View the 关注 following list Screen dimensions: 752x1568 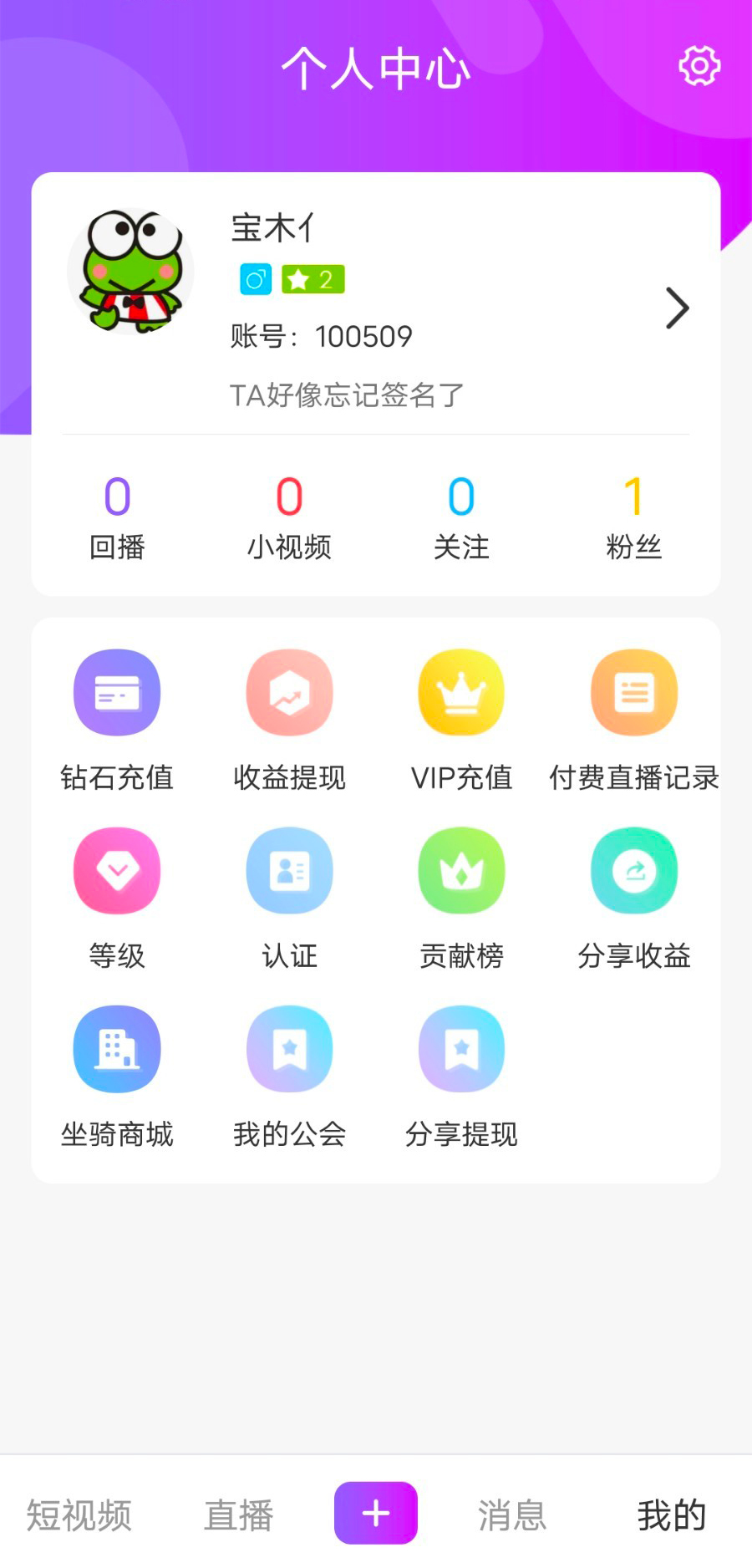(461, 516)
